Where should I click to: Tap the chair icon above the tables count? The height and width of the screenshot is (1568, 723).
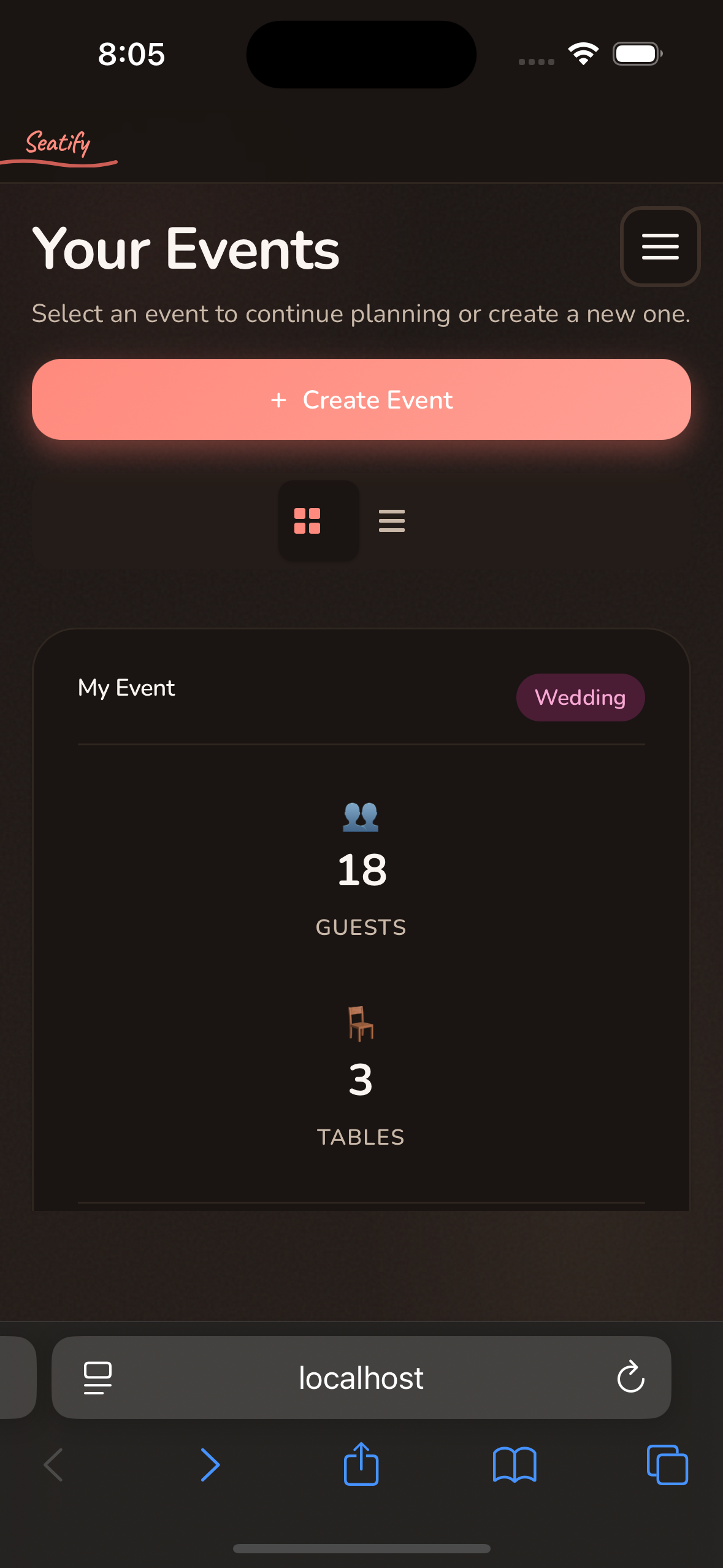pos(361,1023)
